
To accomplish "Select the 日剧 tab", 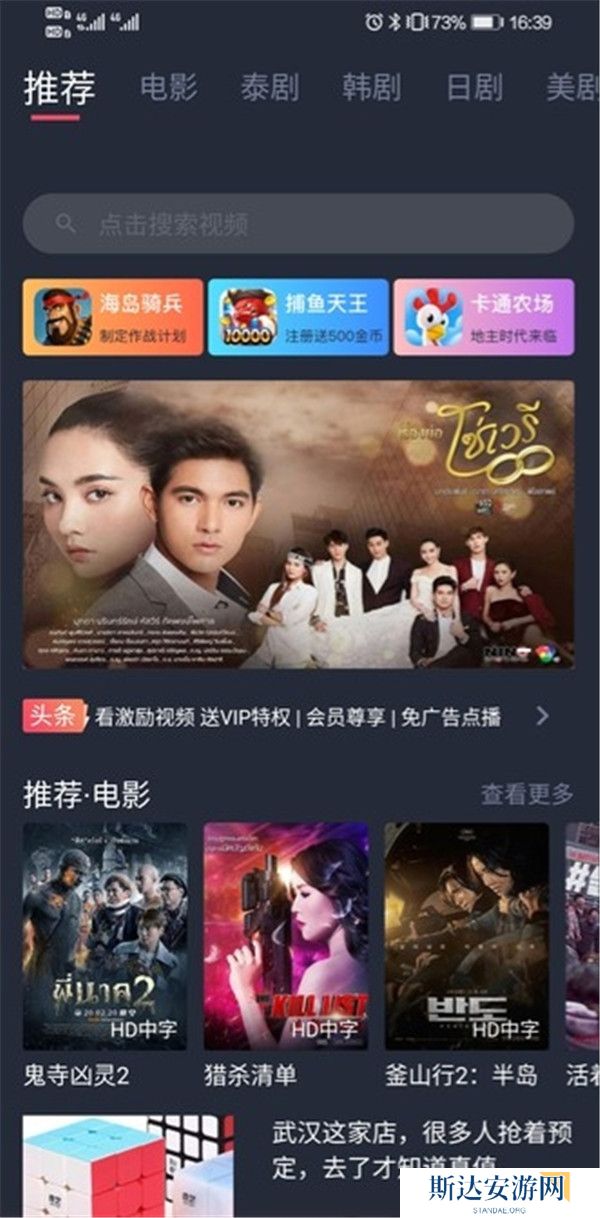I will coord(474,88).
